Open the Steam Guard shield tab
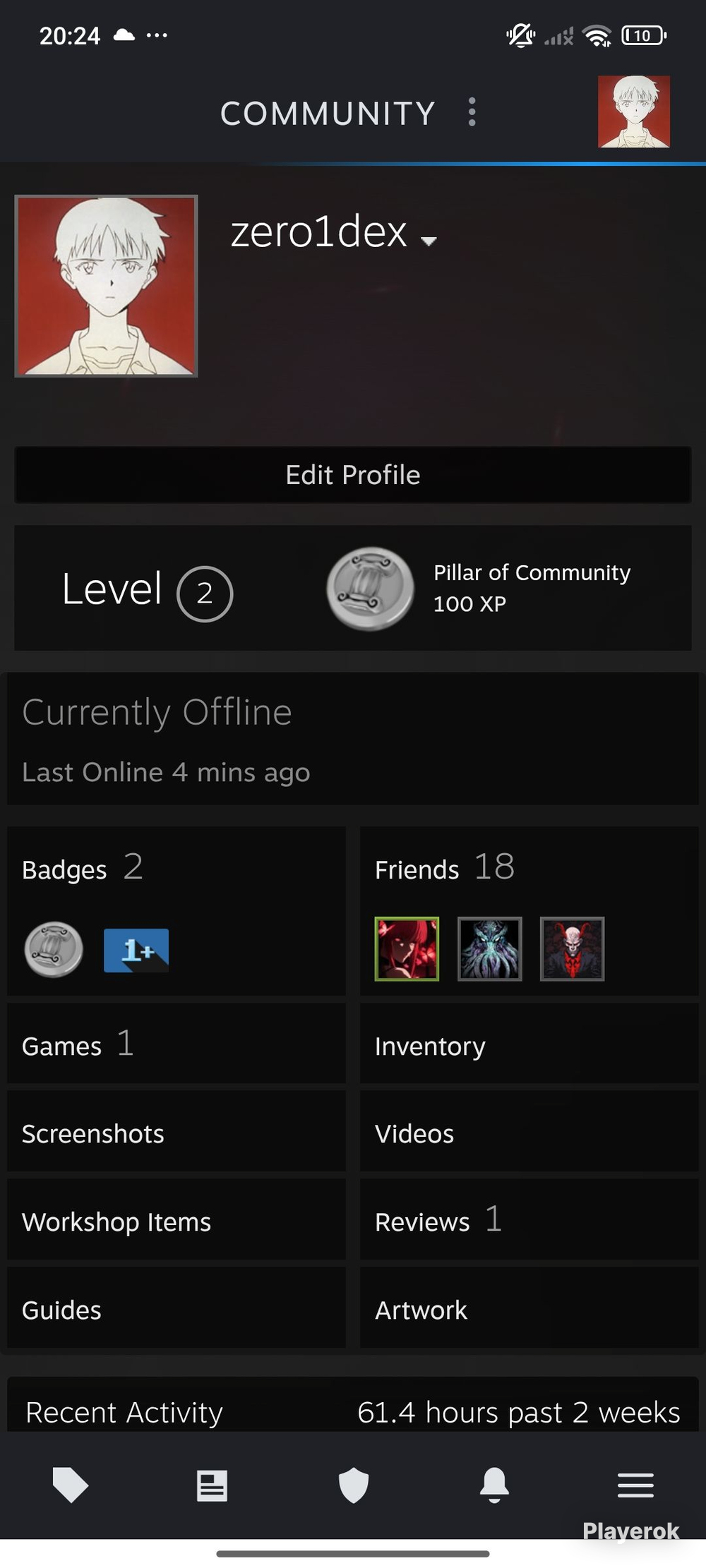 tap(353, 1485)
